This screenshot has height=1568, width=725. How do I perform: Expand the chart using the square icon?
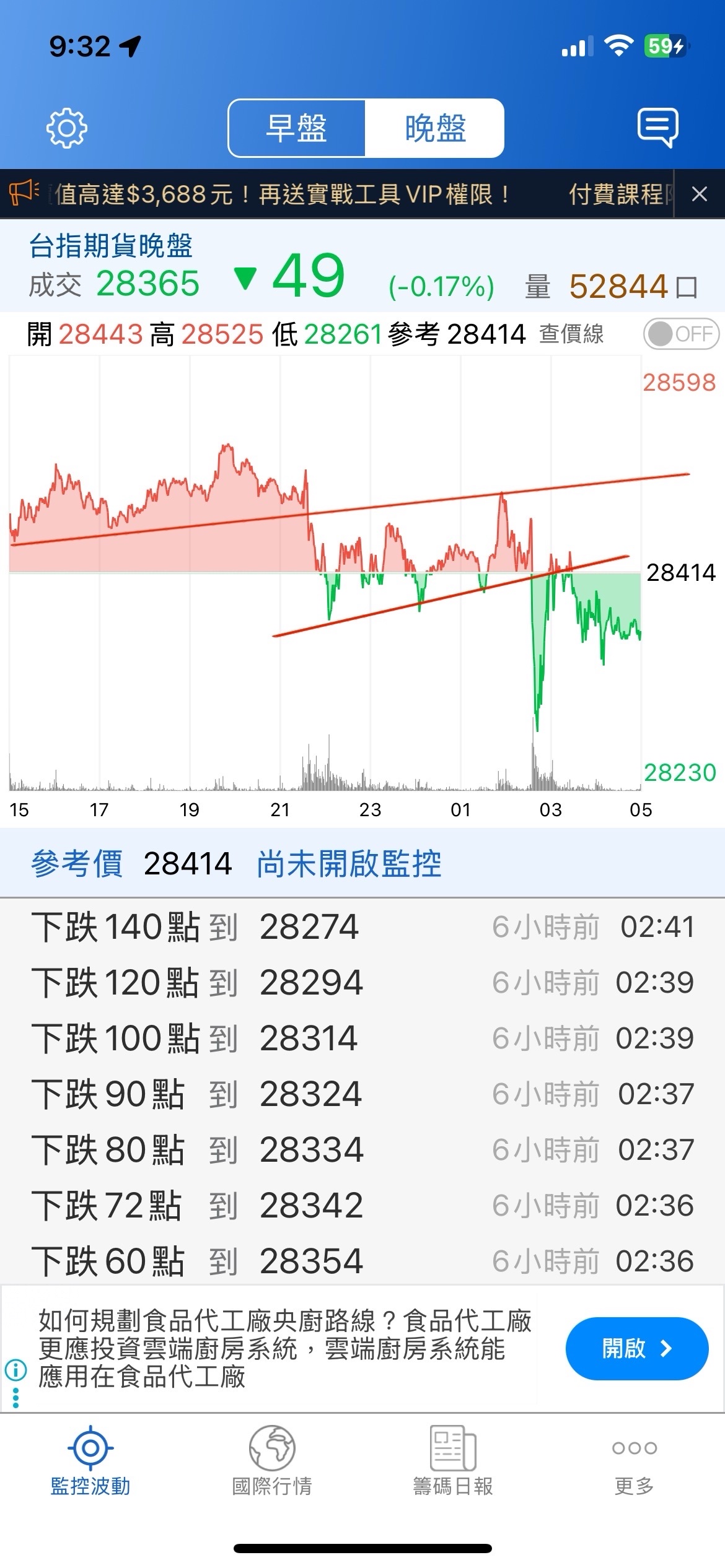point(687,287)
